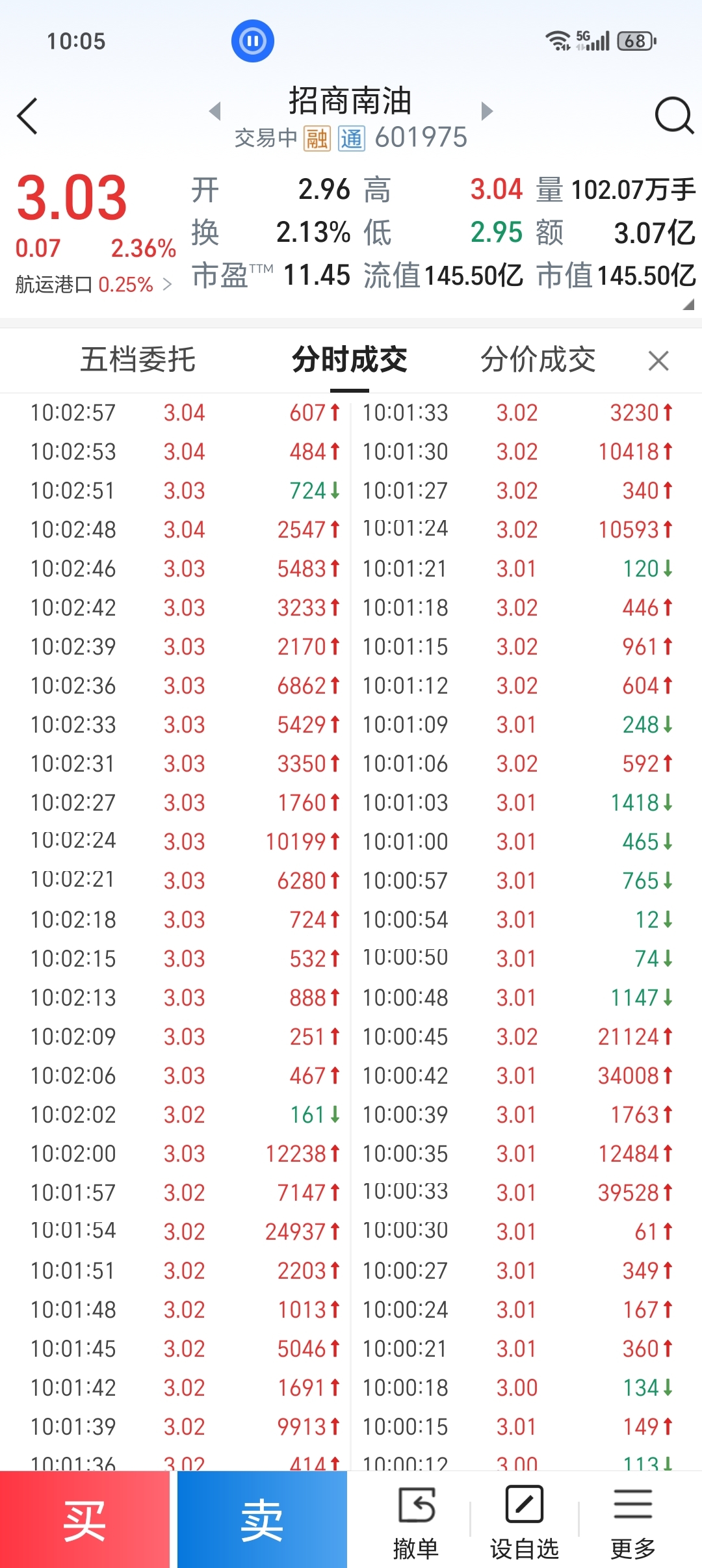The height and width of the screenshot is (1568, 702).
Task: Tap the blue floating pause button
Action: click(253, 41)
